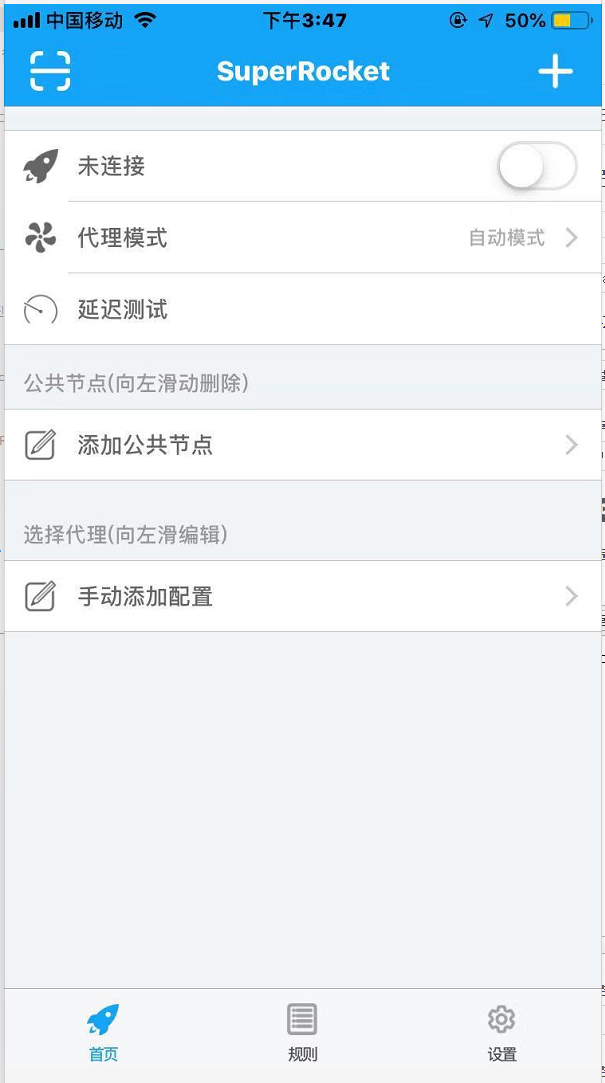605x1083 pixels.
Task: Open the QR code scanner icon
Action: tap(50, 70)
